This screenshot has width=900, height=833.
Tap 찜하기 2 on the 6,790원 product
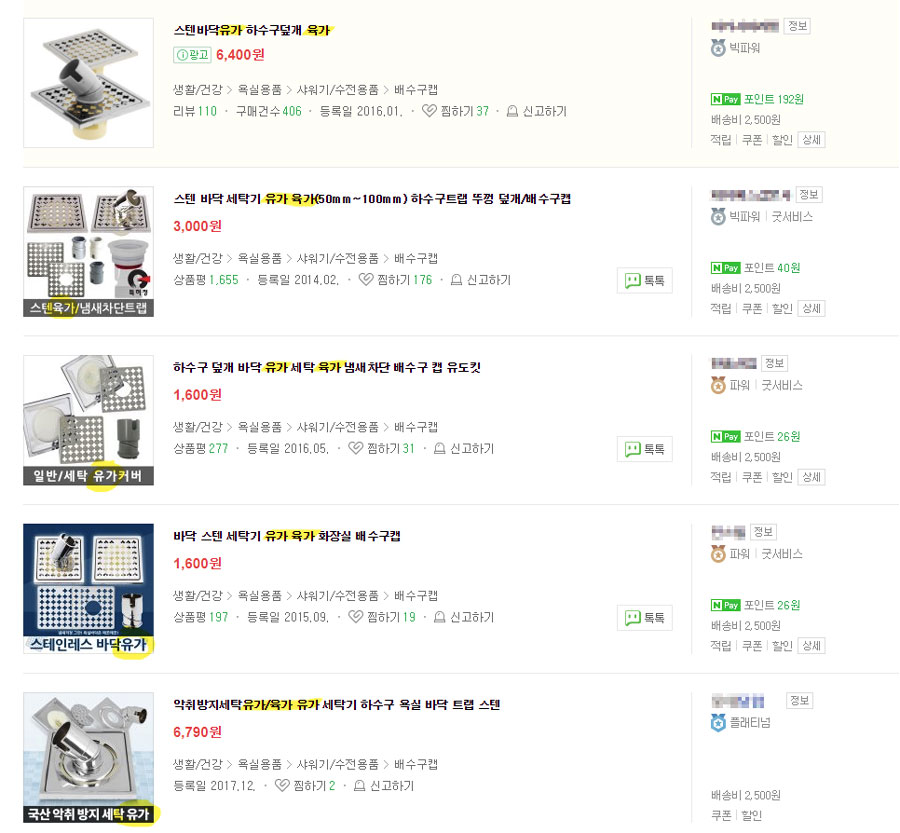pos(304,786)
